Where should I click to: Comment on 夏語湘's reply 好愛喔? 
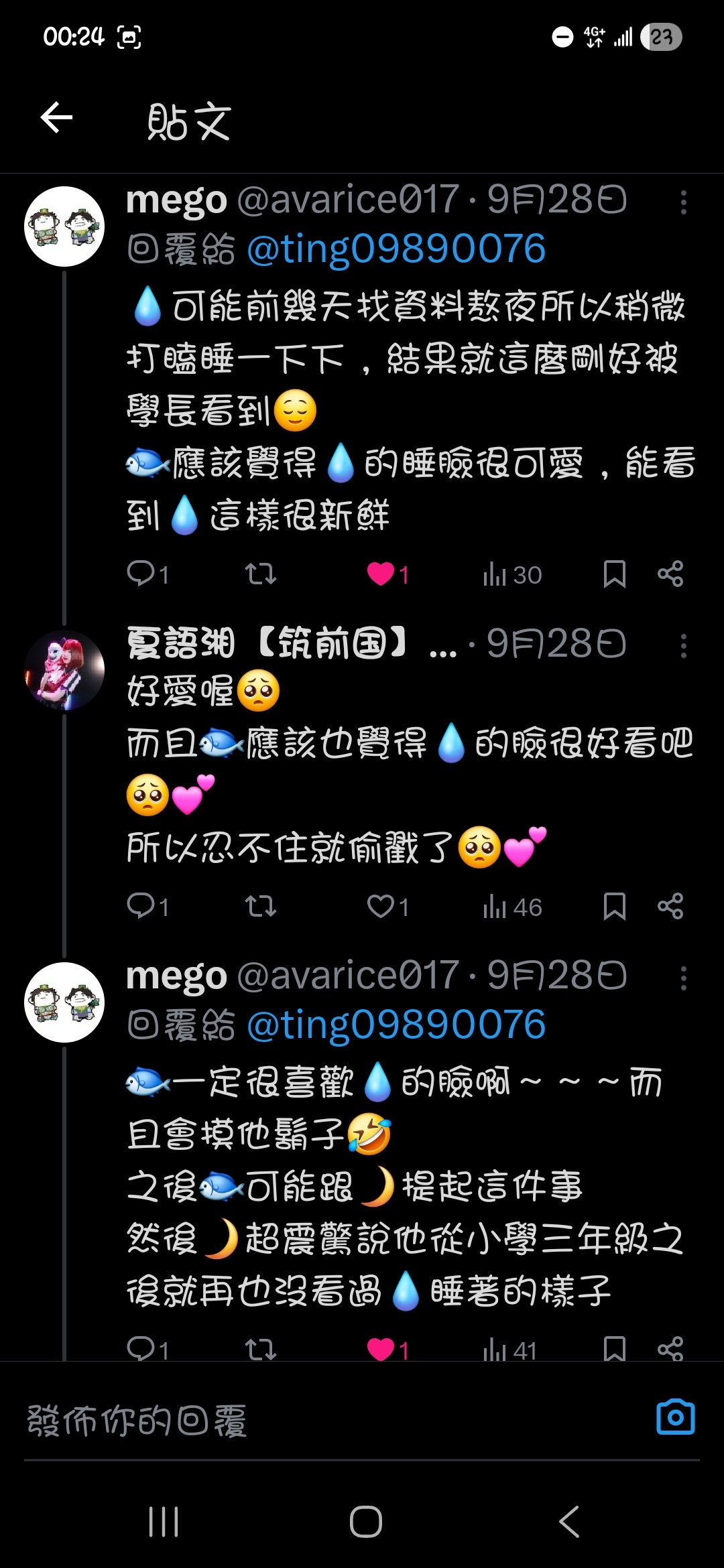click(141, 907)
